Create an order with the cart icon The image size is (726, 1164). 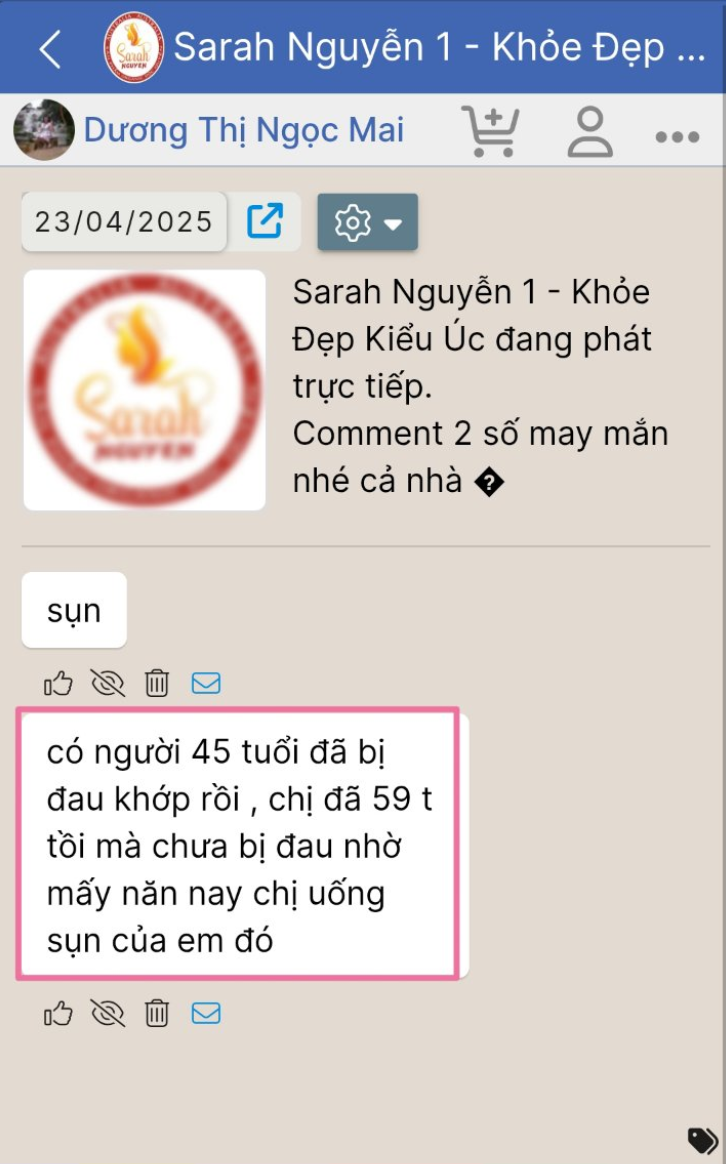tap(490, 131)
